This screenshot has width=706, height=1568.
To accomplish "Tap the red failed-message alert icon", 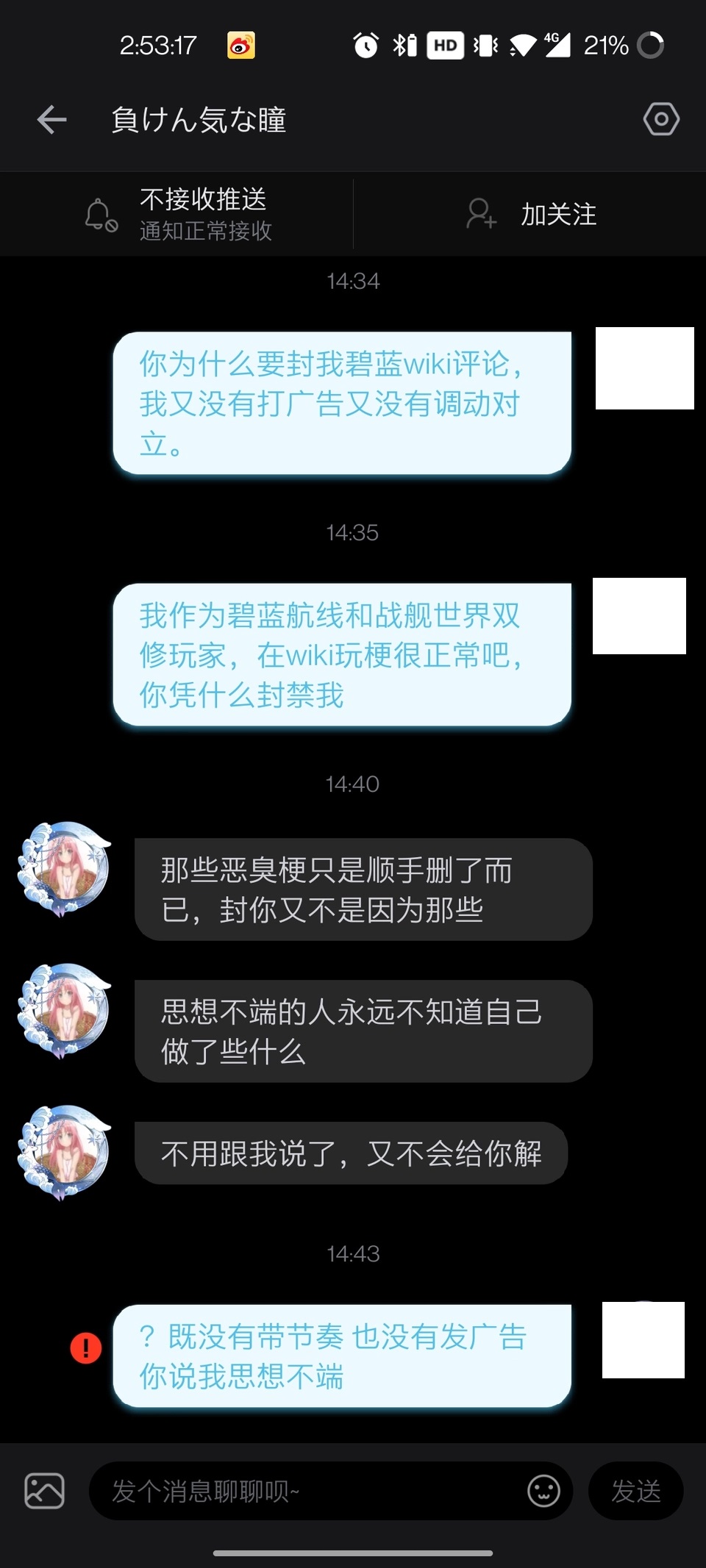I will tap(86, 1347).
